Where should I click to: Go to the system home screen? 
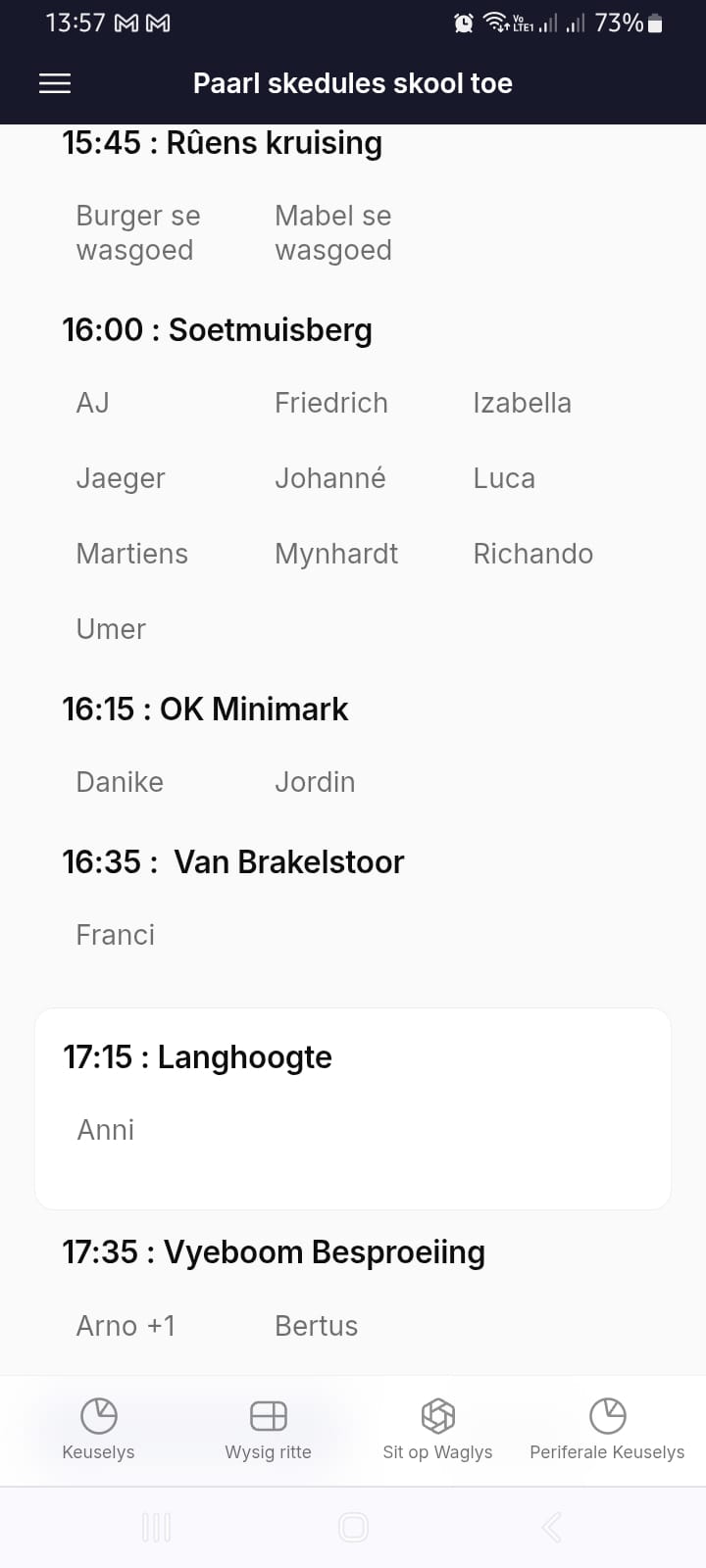coord(353,1527)
